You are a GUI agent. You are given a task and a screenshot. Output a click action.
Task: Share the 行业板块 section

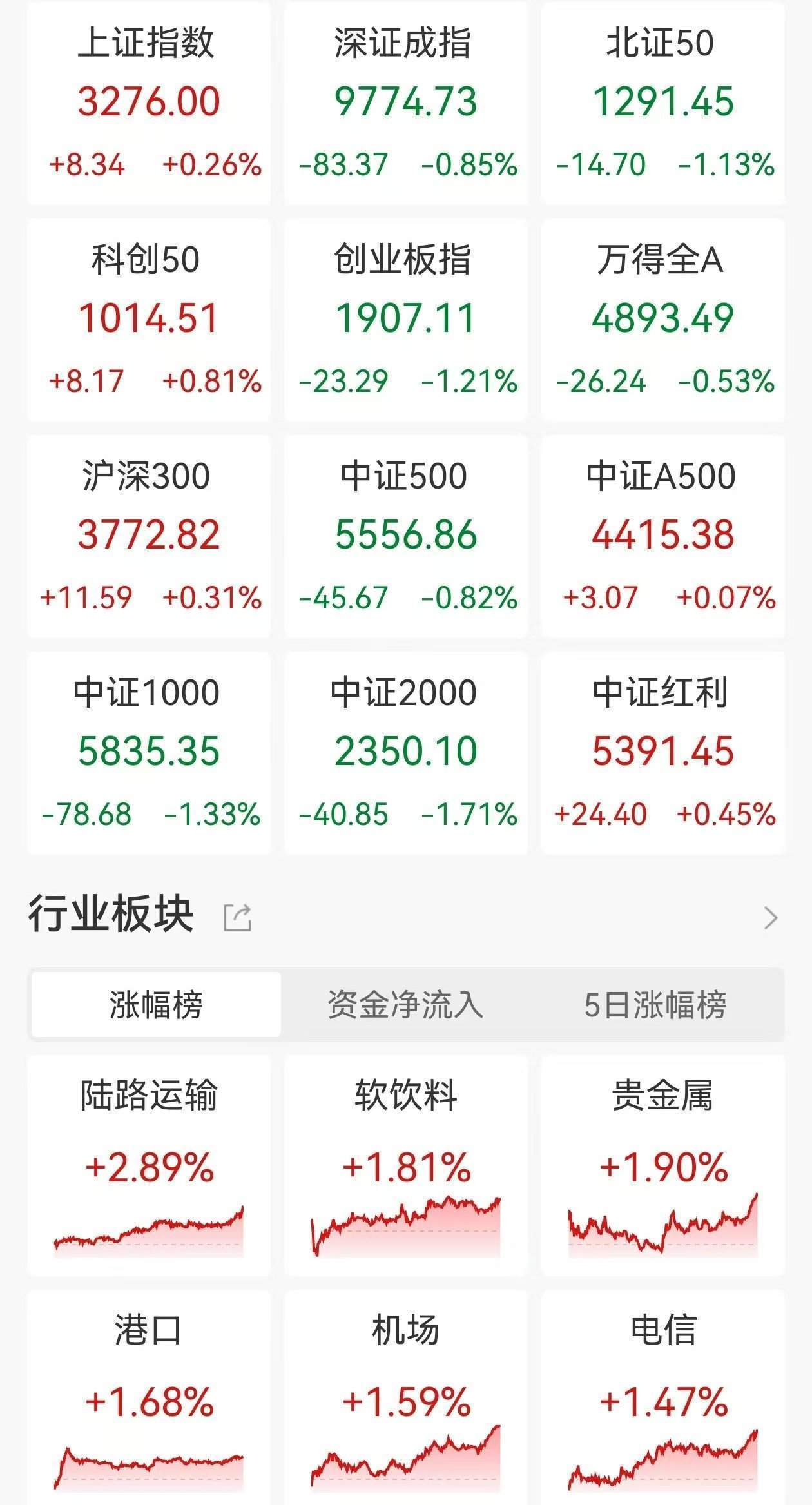237,917
